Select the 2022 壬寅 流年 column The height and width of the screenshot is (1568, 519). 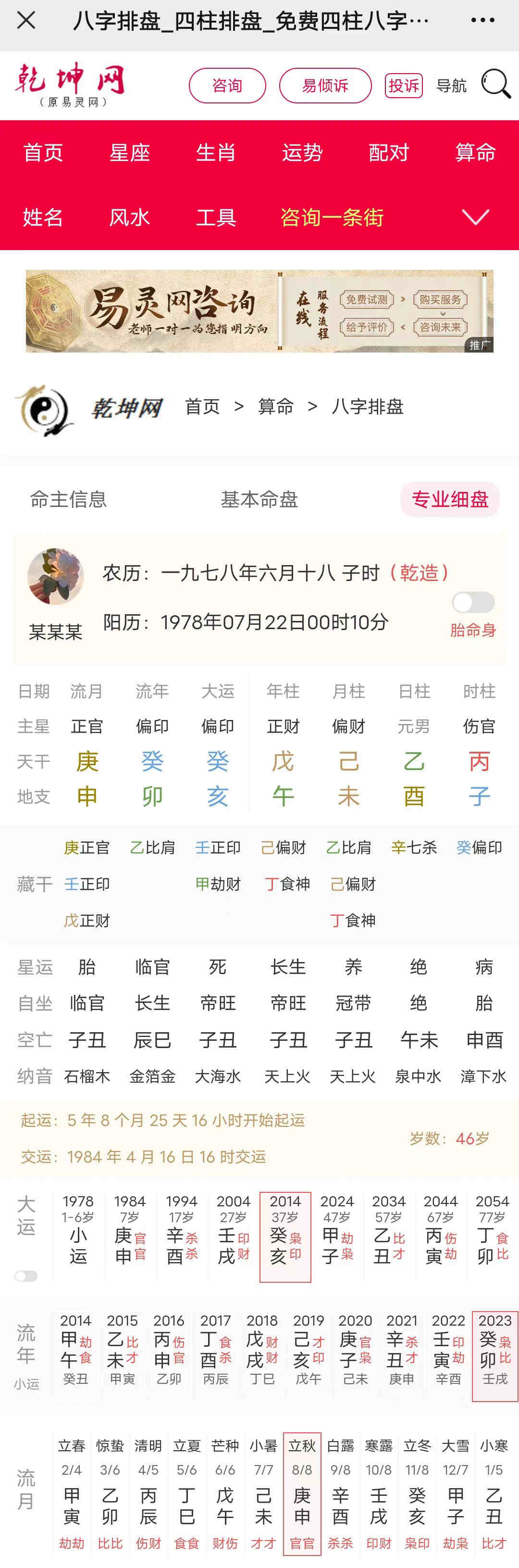click(x=448, y=1356)
